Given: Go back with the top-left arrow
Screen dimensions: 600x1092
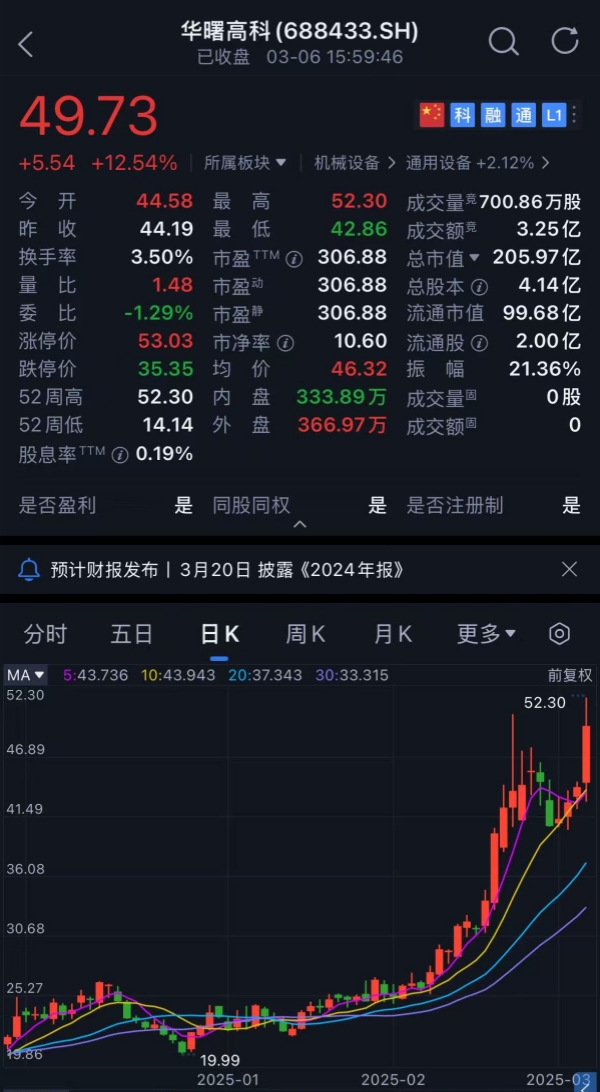Looking at the screenshot, I should click(25, 44).
